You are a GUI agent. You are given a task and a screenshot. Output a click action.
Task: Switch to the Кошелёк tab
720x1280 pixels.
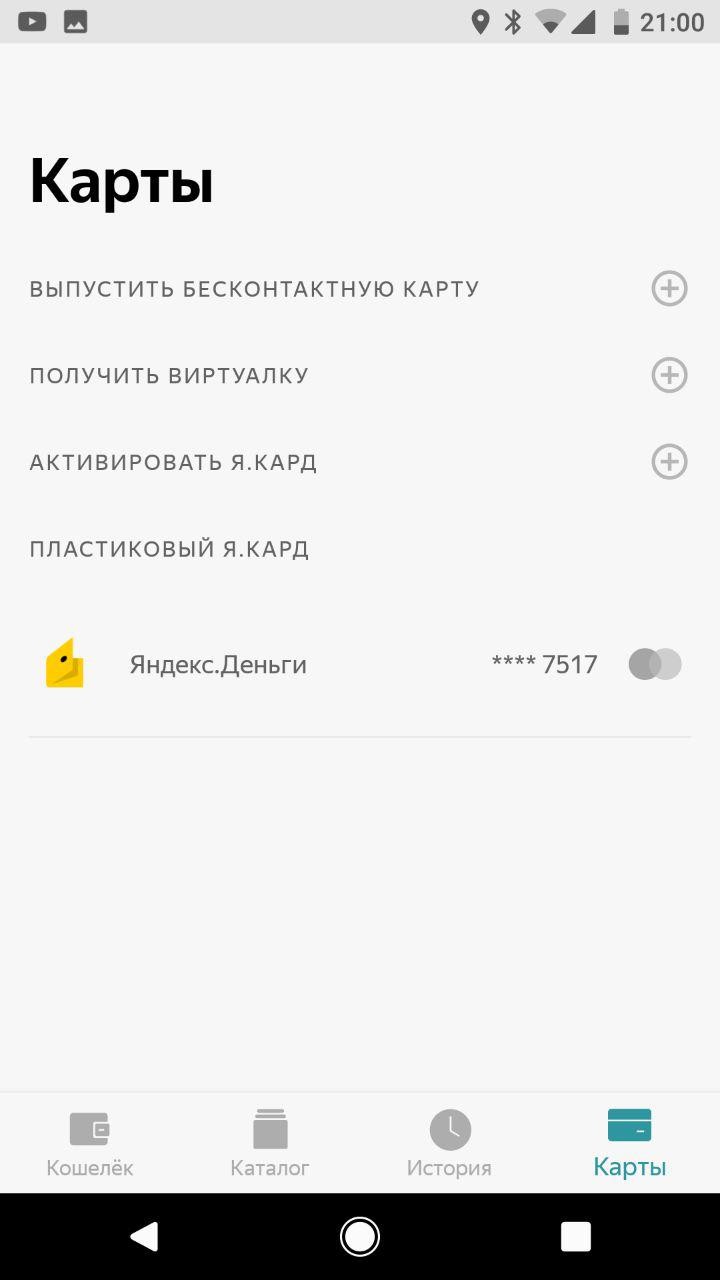click(x=90, y=1143)
